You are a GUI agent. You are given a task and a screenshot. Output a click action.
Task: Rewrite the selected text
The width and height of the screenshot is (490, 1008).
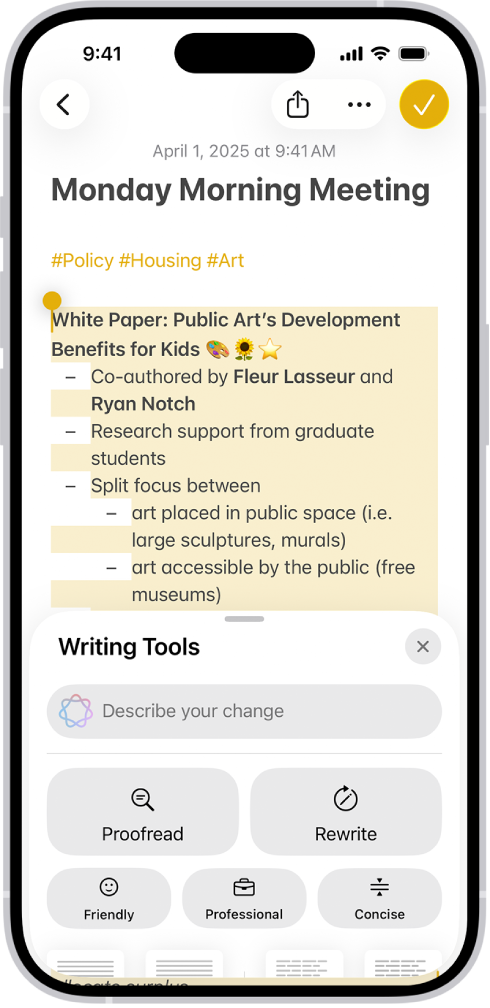[x=346, y=812]
